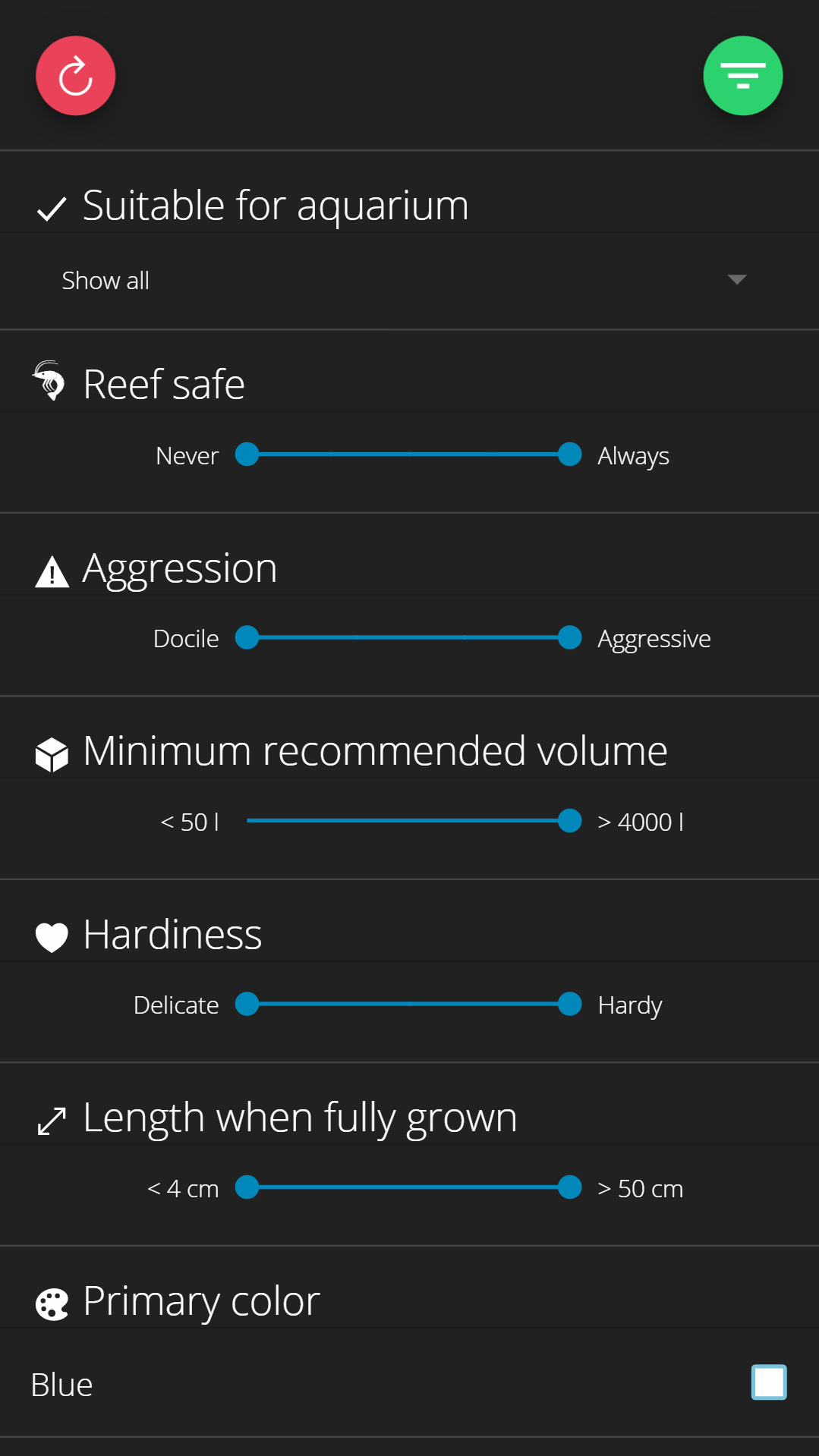Tap the Aggression slider's Docile handle
This screenshot has height=1456, width=819.
(247, 637)
